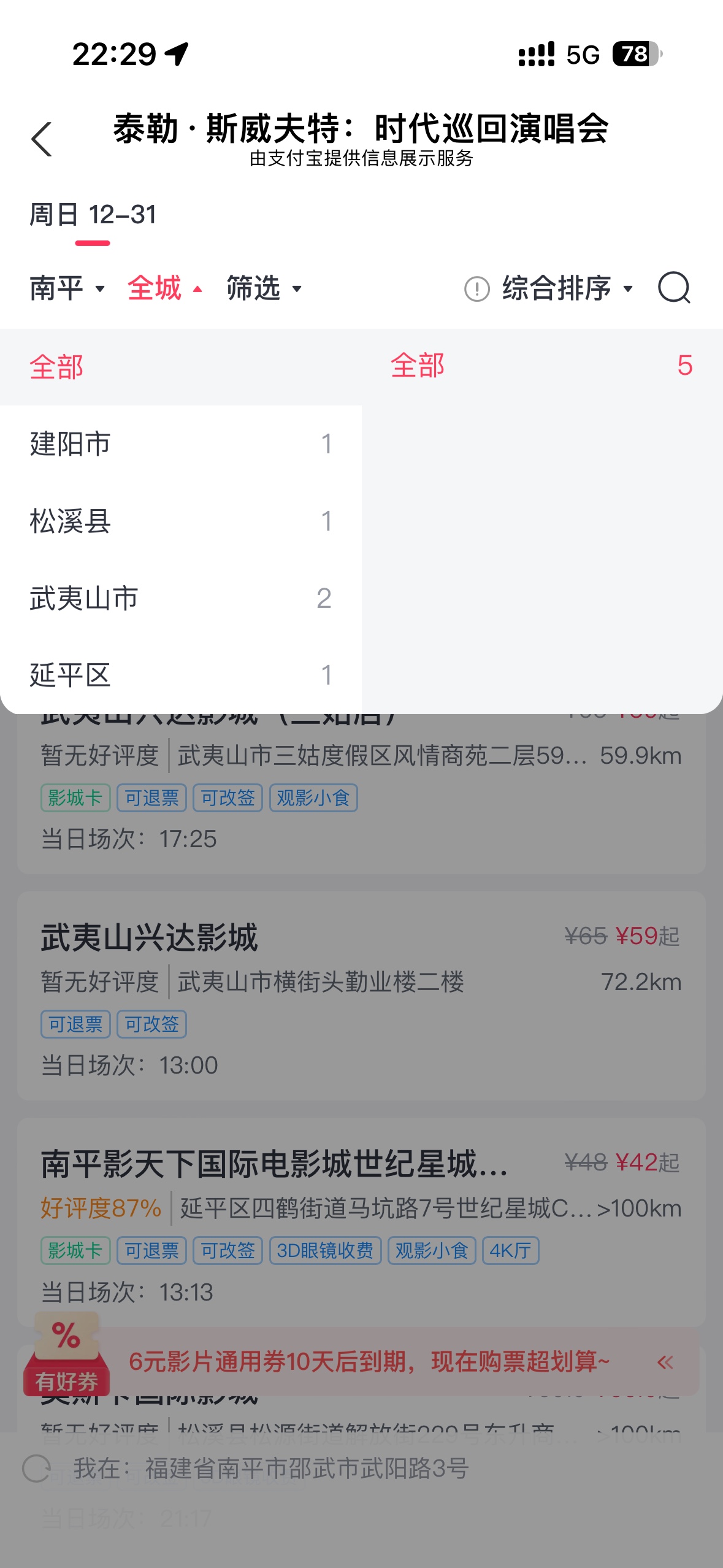Screen dimensions: 723x1568
Task: Open the 南平 city dropdown
Action: 67,288
